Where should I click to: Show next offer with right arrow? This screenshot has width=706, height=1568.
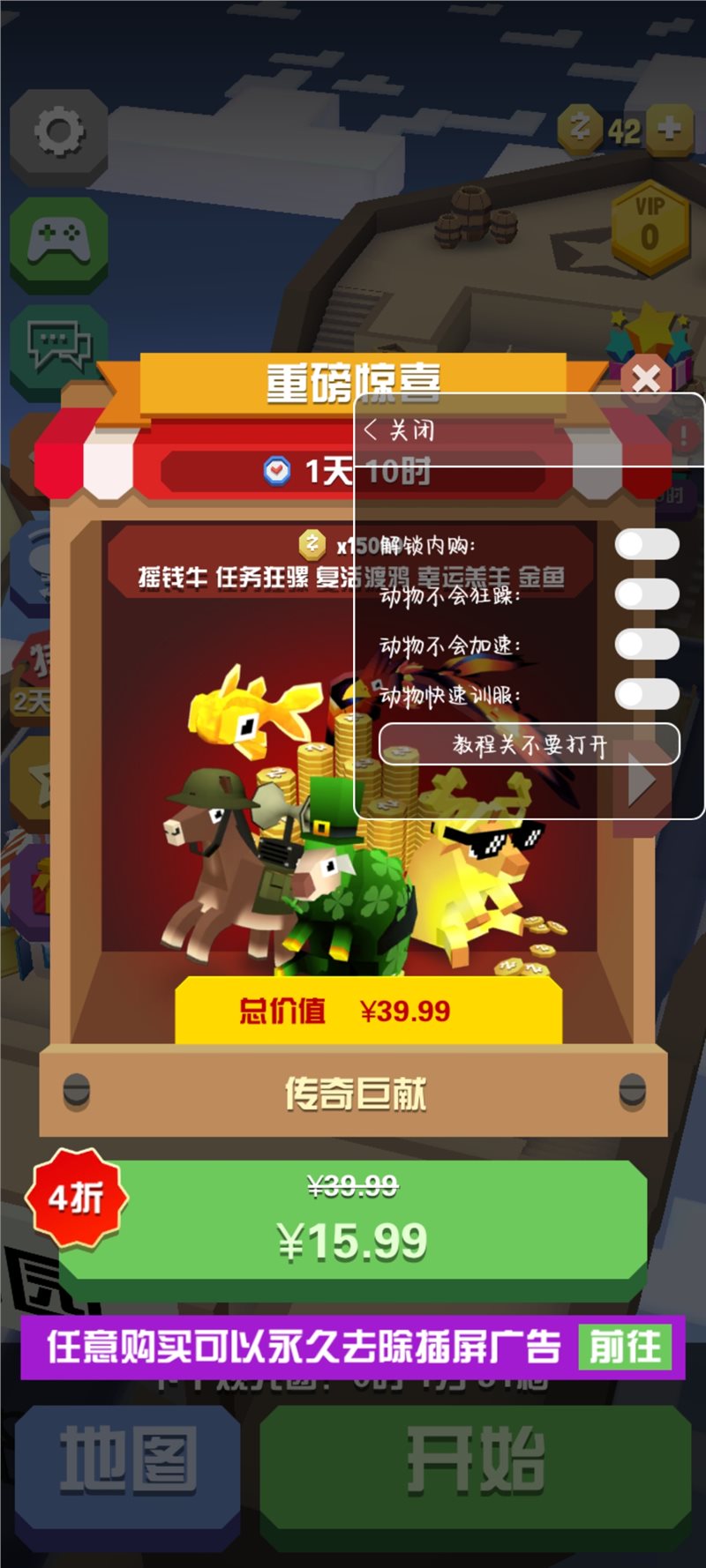[641, 783]
